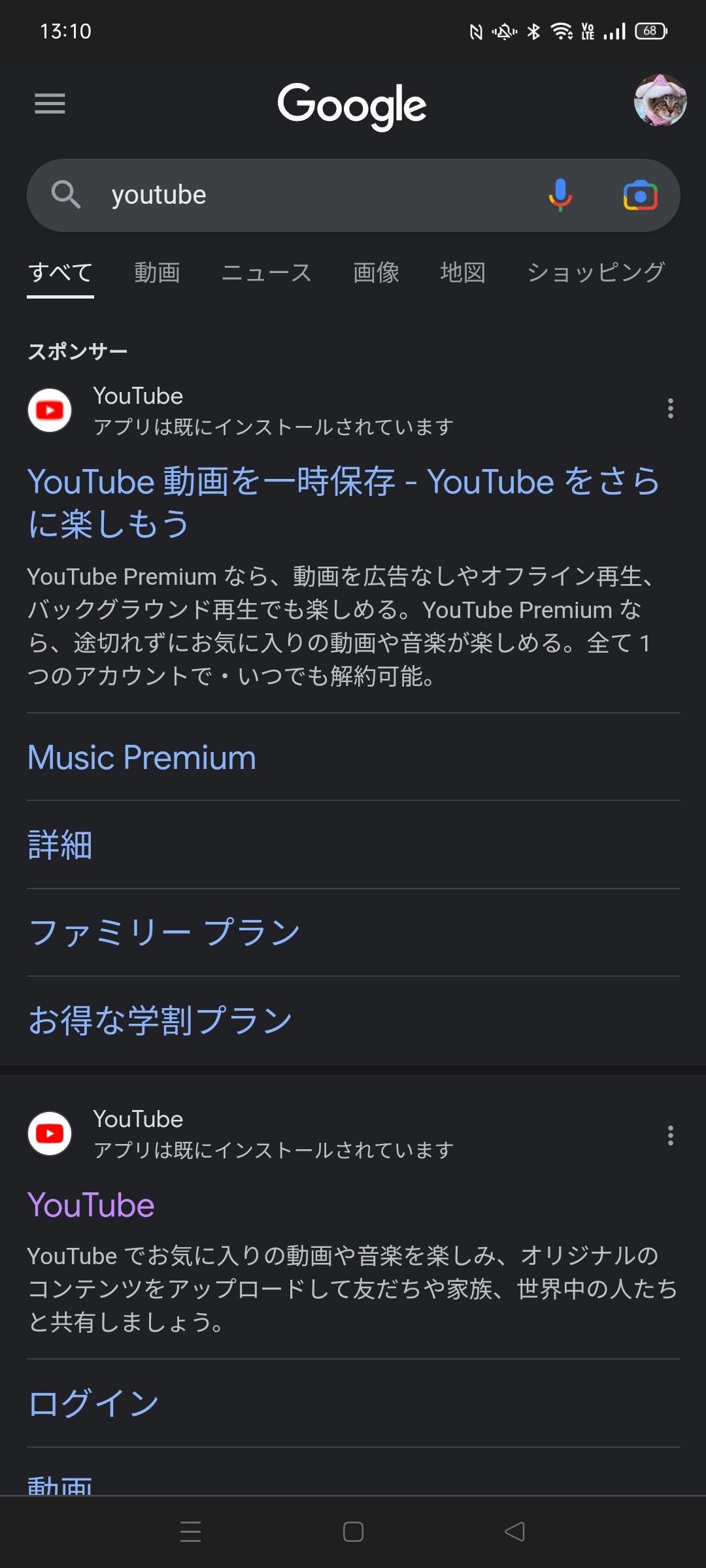Open the 詳細 link
706x1568 pixels.
[x=60, y=845]
